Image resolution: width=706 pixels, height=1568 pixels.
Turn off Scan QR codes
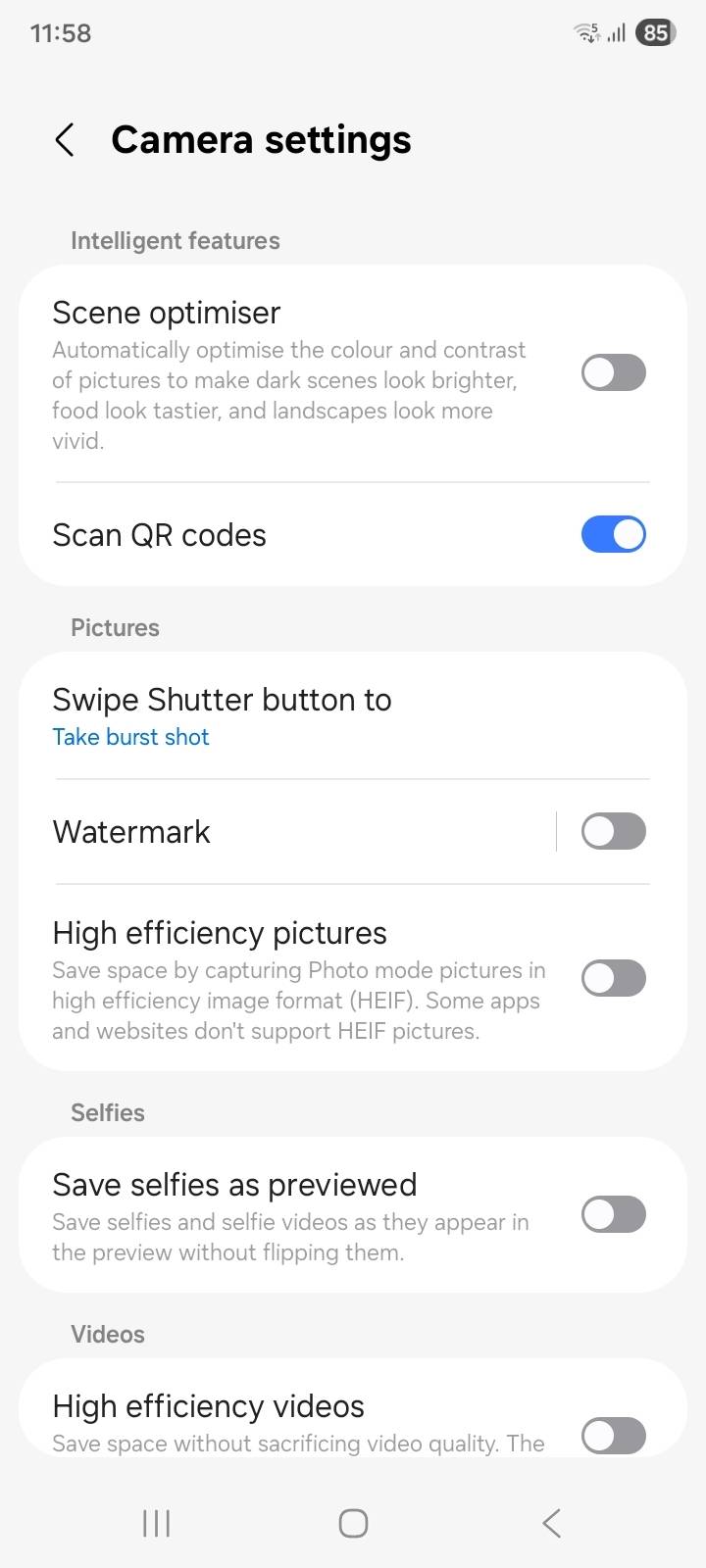[x=613, y=534]
